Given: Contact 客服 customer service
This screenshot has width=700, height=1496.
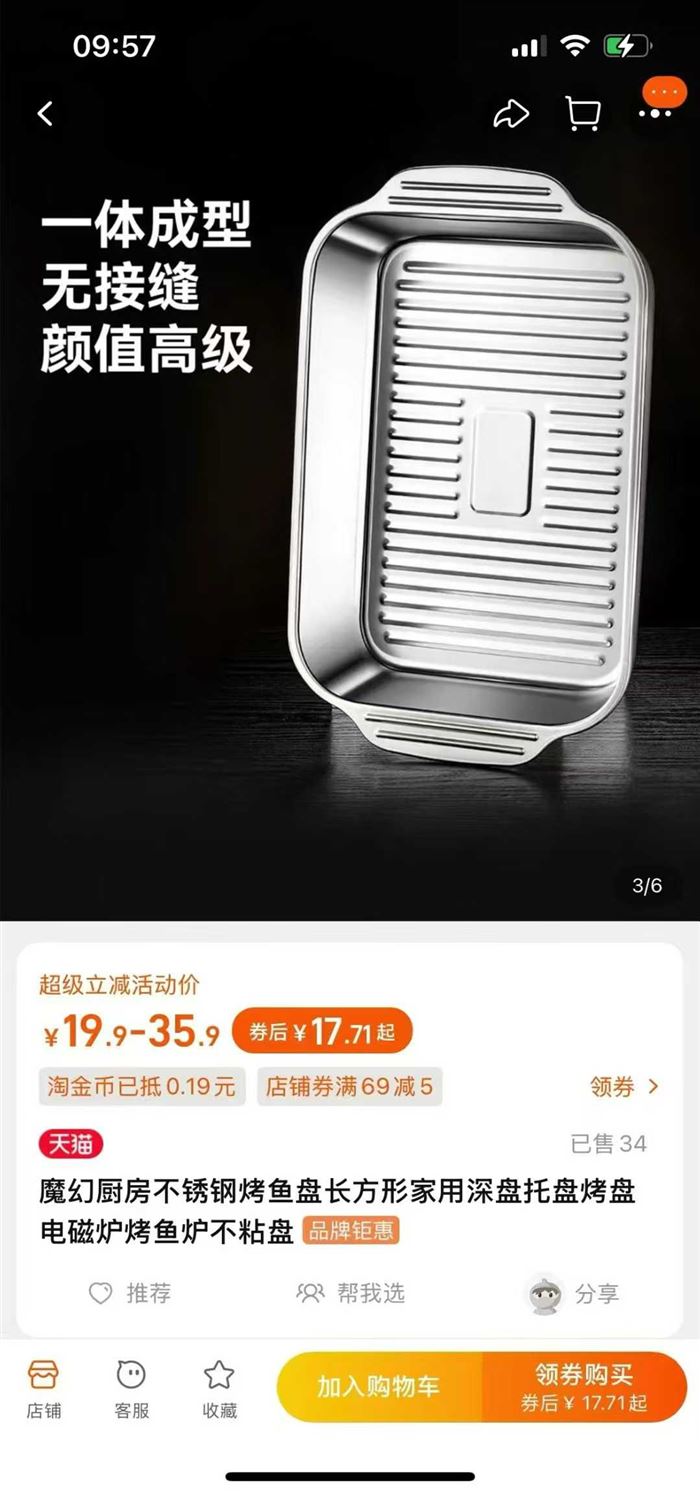Looking at the screenshot, I should point(131,1388).
